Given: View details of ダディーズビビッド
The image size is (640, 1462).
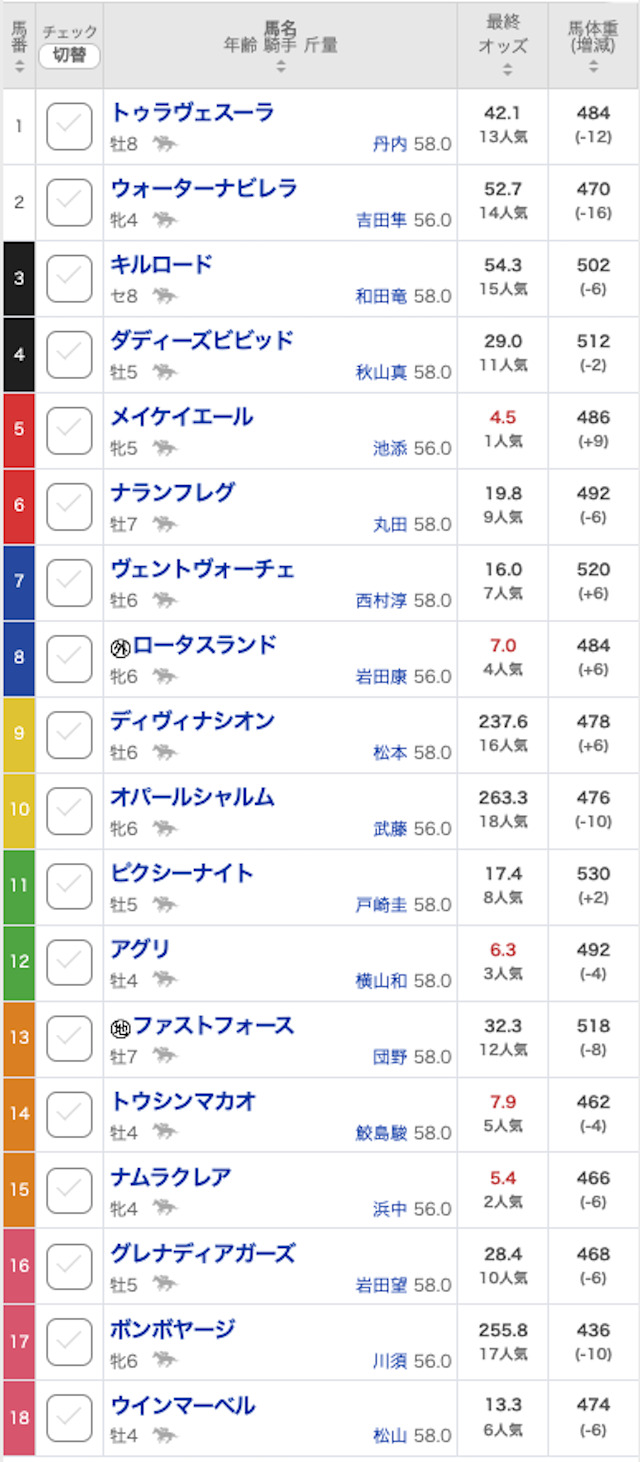Looking at the screenshot, I should pyautogui.click(x=202, y=340).
